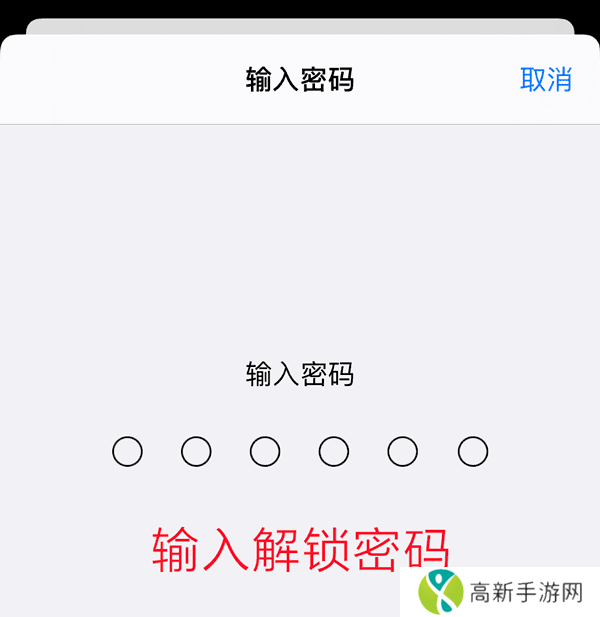600x617 pixels.
Task: Tap 取消 to cancel passcode entry
Action: 545,80
